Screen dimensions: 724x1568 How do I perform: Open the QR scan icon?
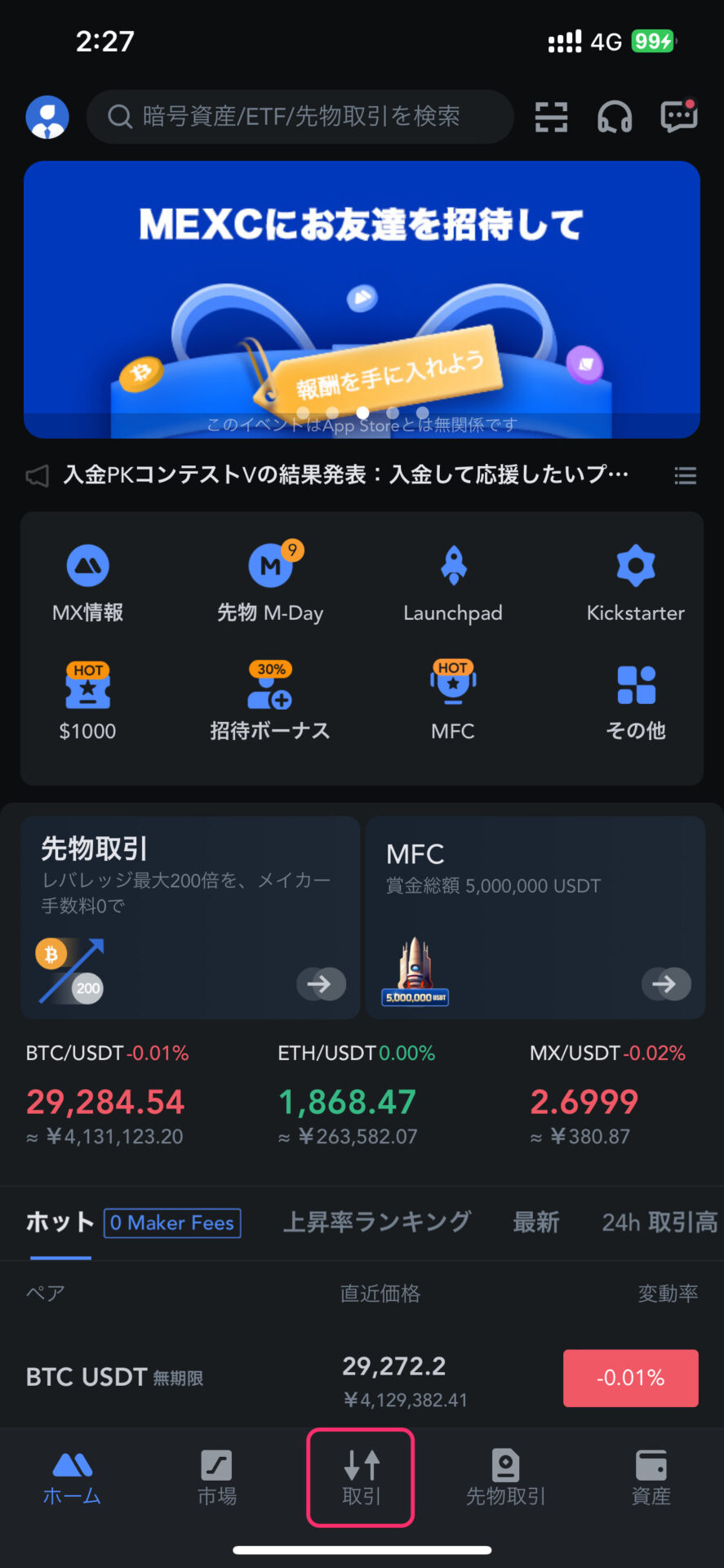tap(551, 117)
